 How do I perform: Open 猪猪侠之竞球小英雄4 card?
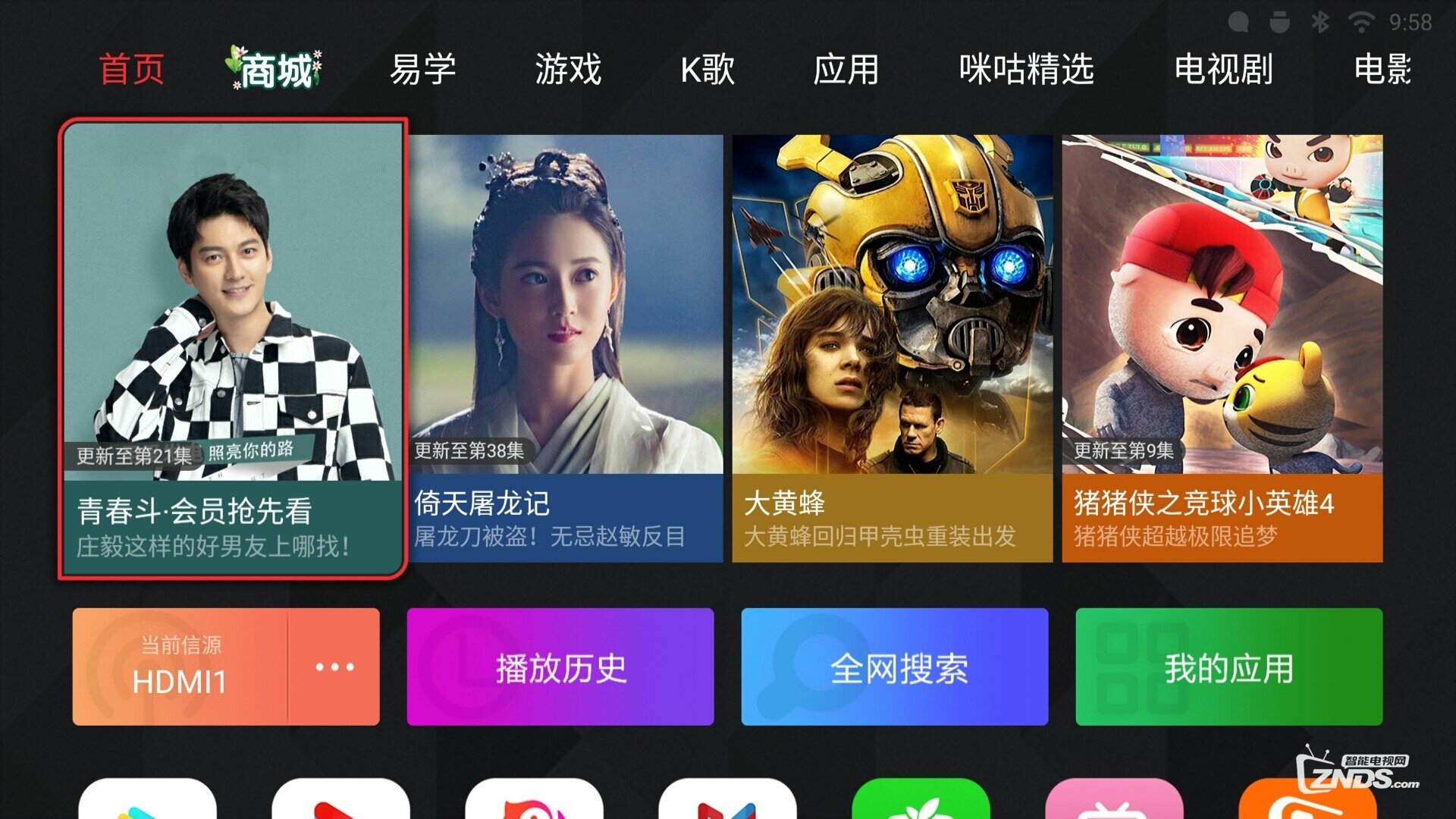click(x=1222, y=349)
